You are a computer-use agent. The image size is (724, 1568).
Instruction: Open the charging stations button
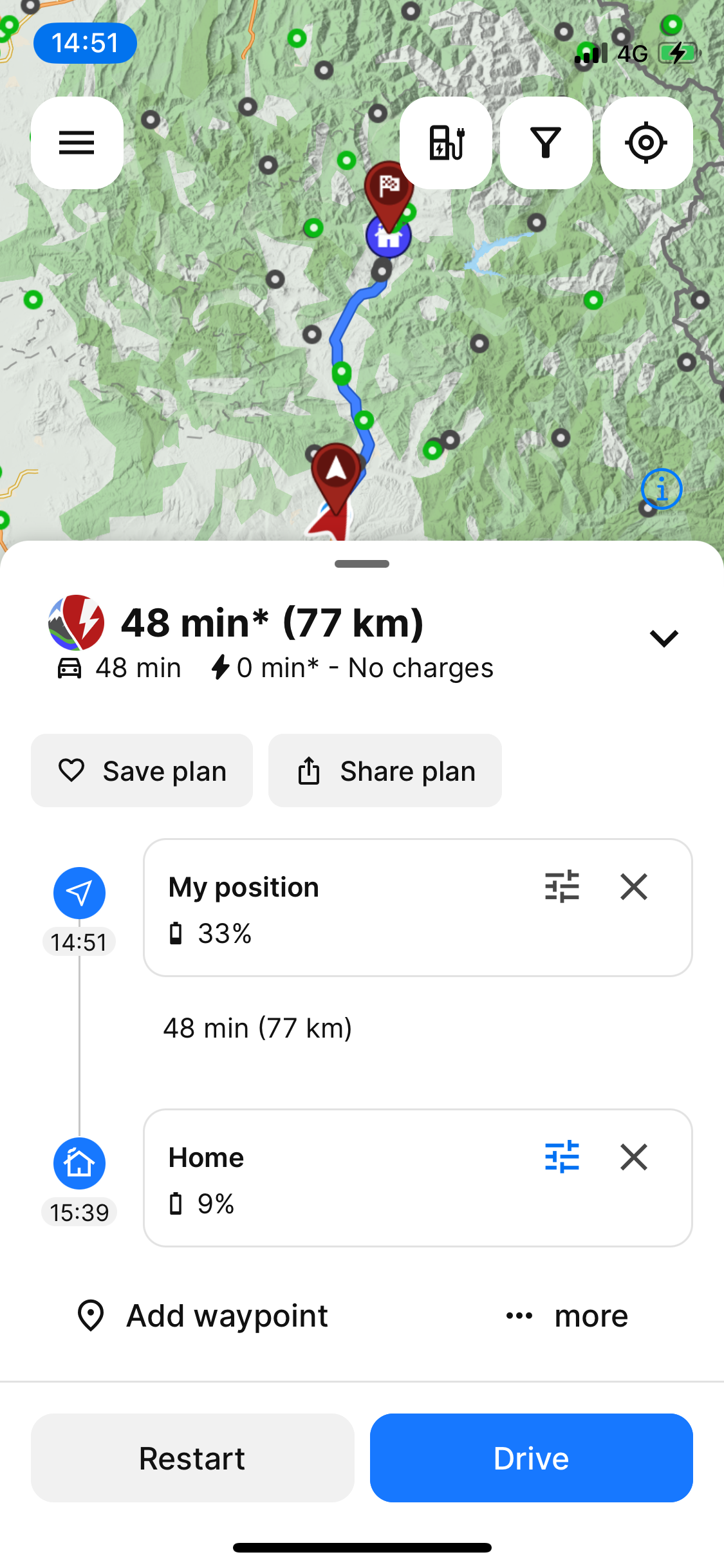click(446, 142)
